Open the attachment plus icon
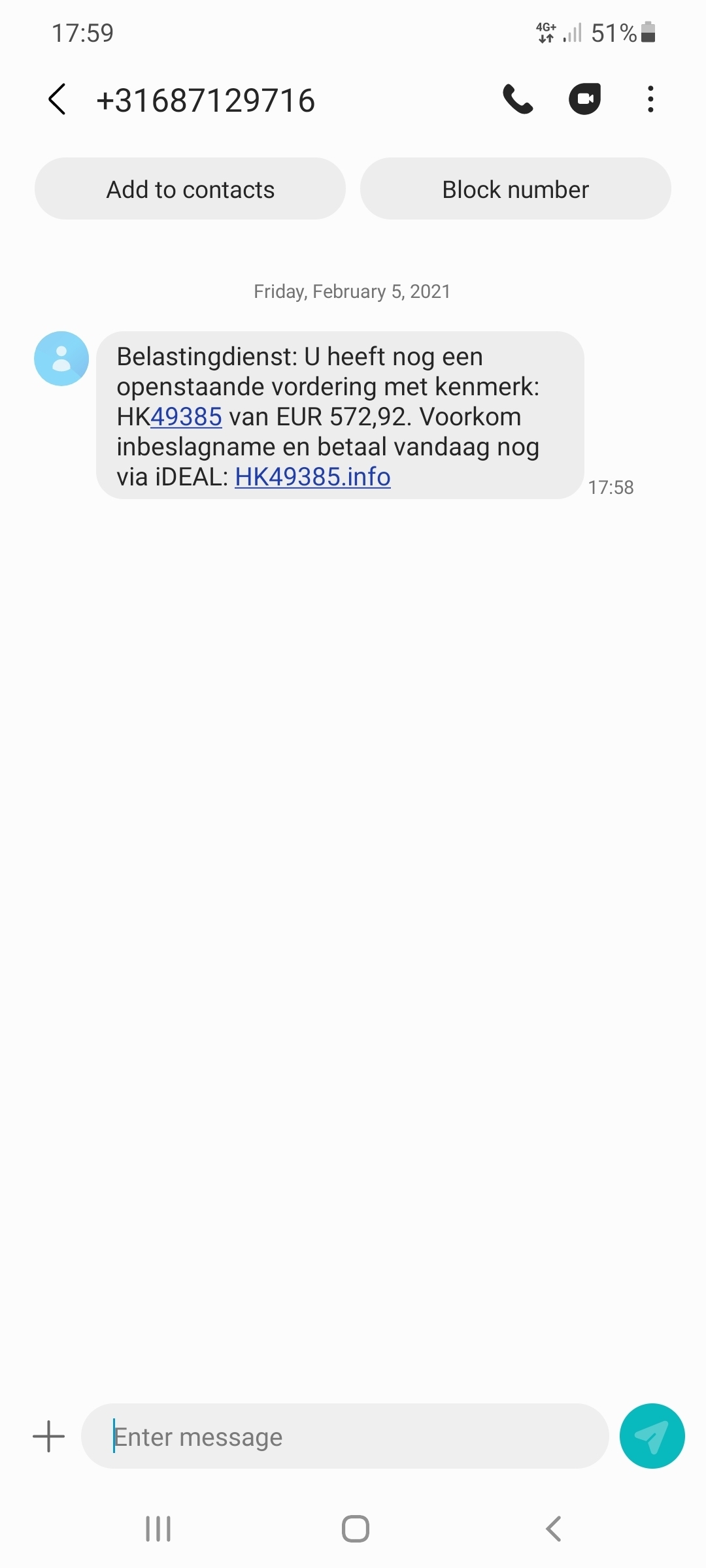Image resolution: width=706 pixels, height=1568 pixels. [49, 1437]
